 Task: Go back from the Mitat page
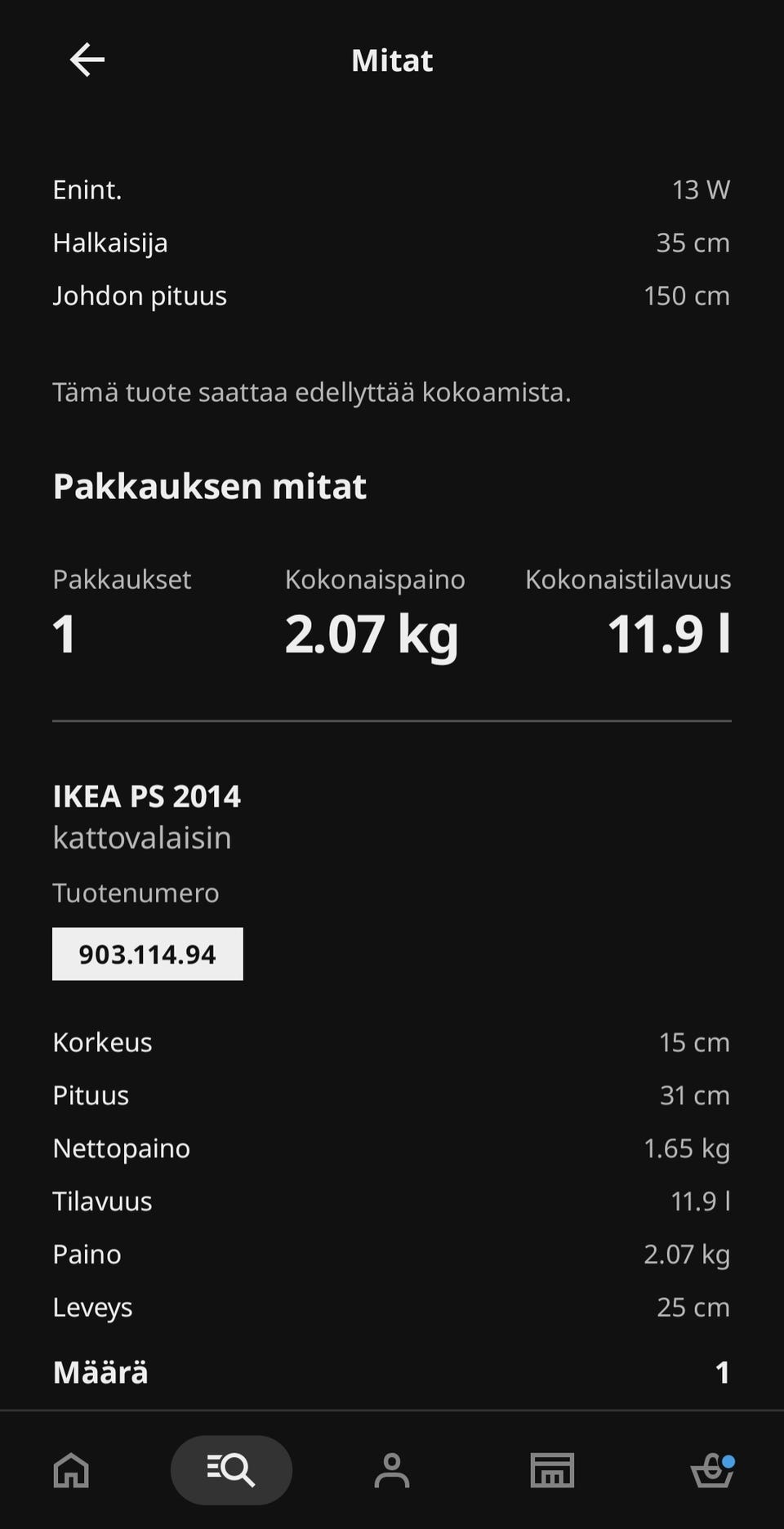point(87,60)
